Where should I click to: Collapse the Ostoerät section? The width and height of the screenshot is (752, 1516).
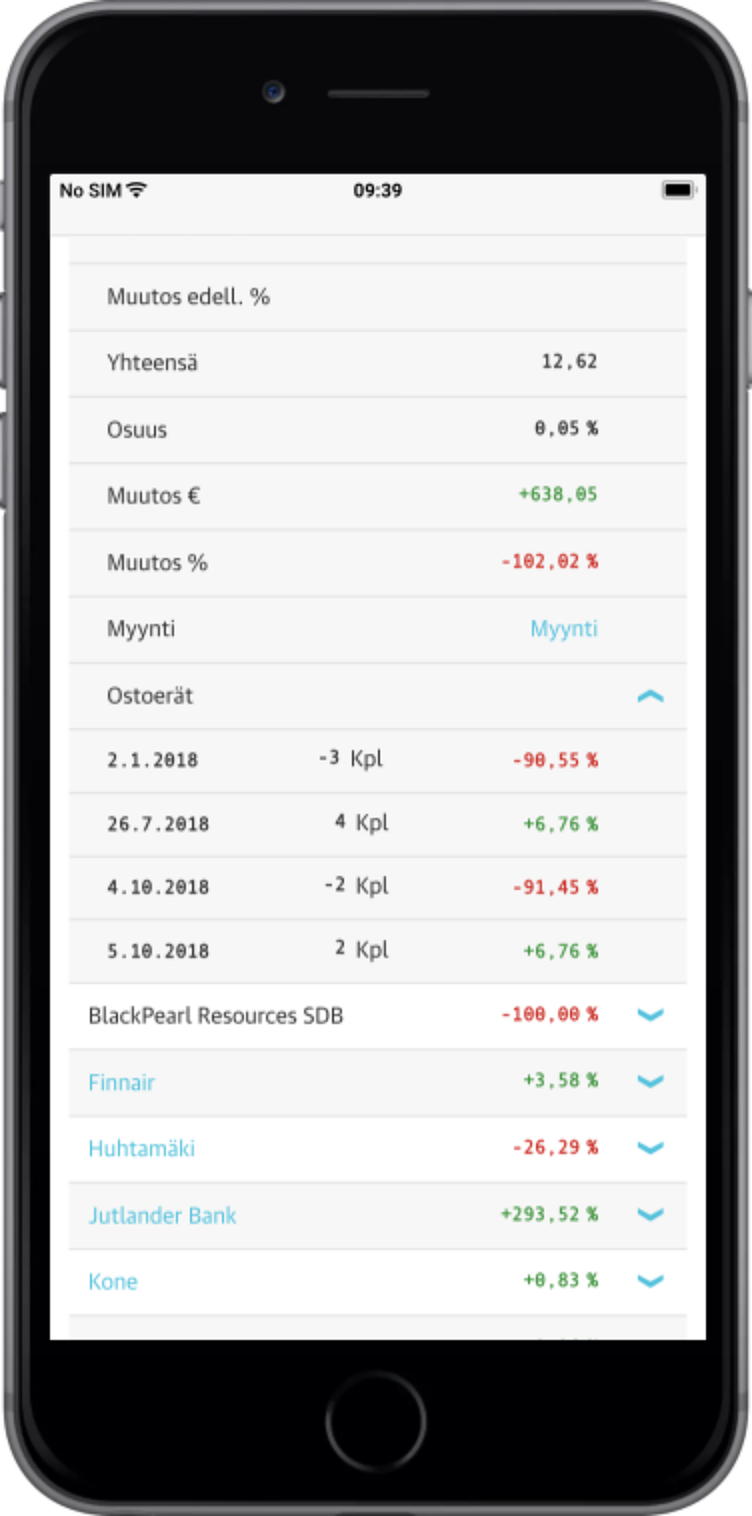(650, 696)
